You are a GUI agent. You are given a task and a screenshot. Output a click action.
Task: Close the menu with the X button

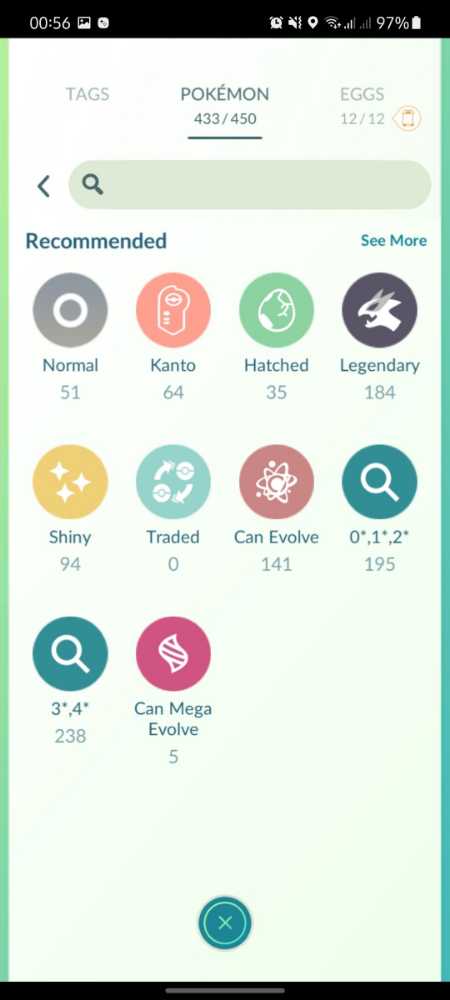coord(225,922)
